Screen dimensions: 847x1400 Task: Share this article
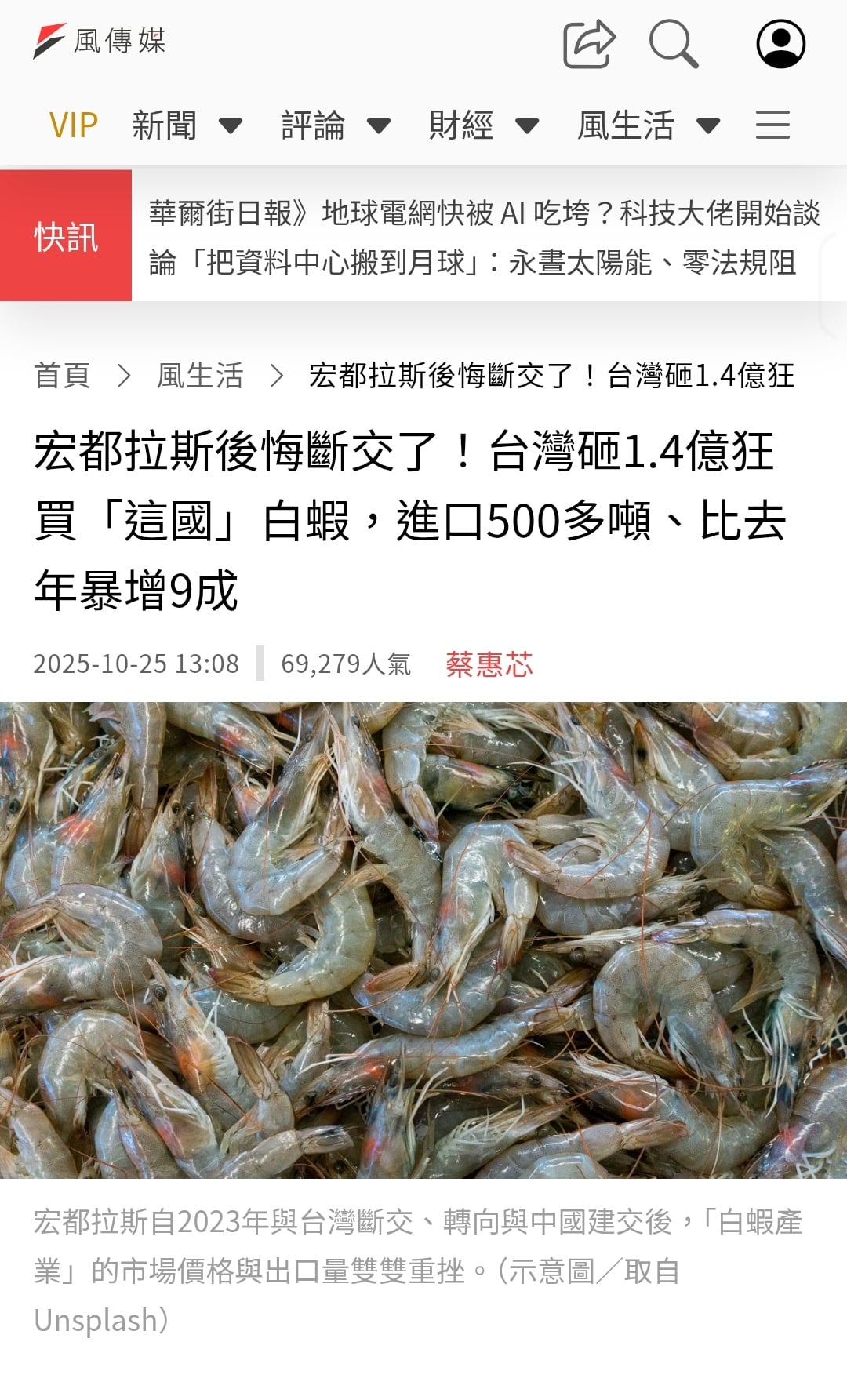[x=589, y=44]
